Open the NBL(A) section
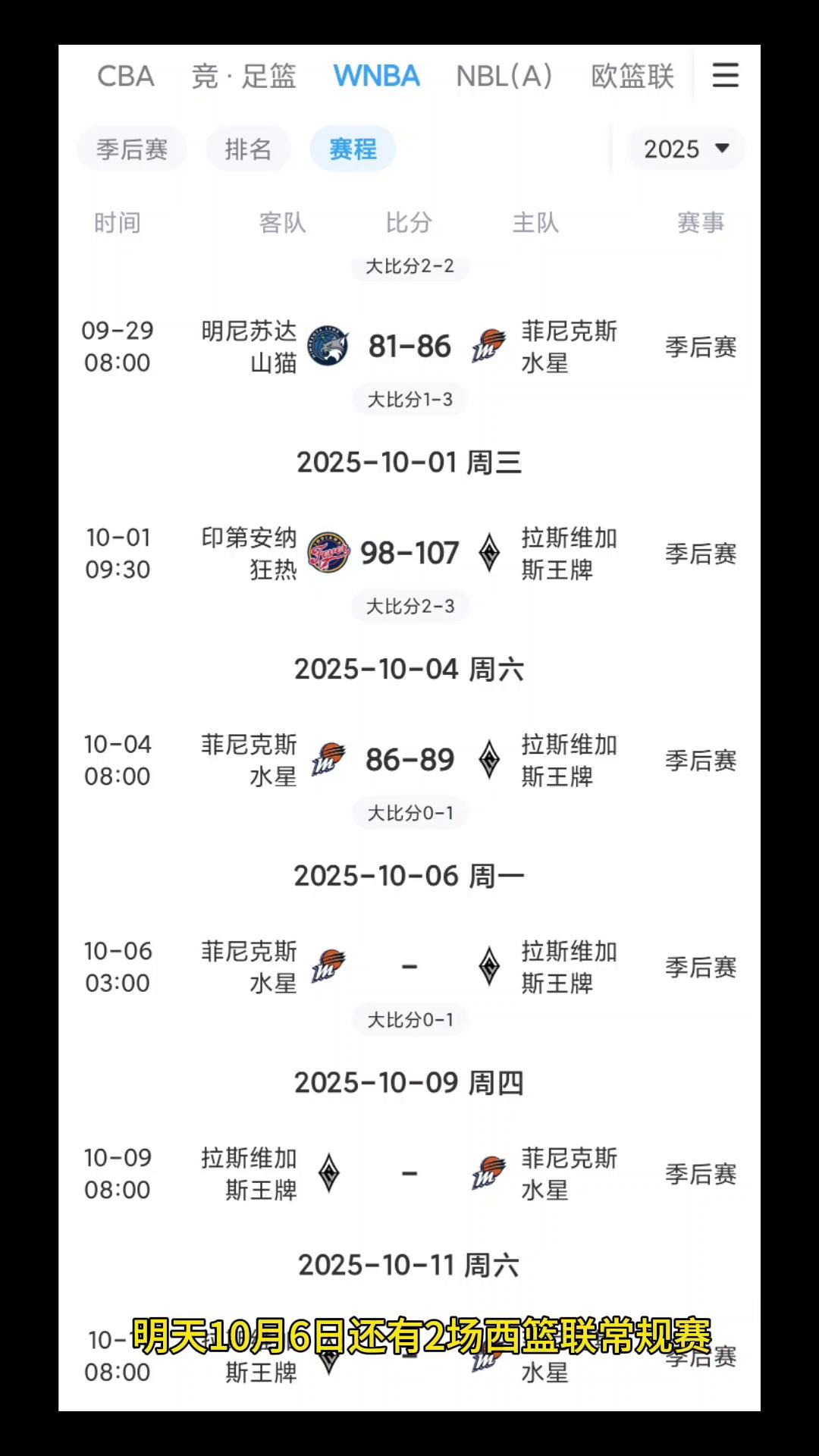Screen dimensions: 819x1456 (x=503, y=75)
